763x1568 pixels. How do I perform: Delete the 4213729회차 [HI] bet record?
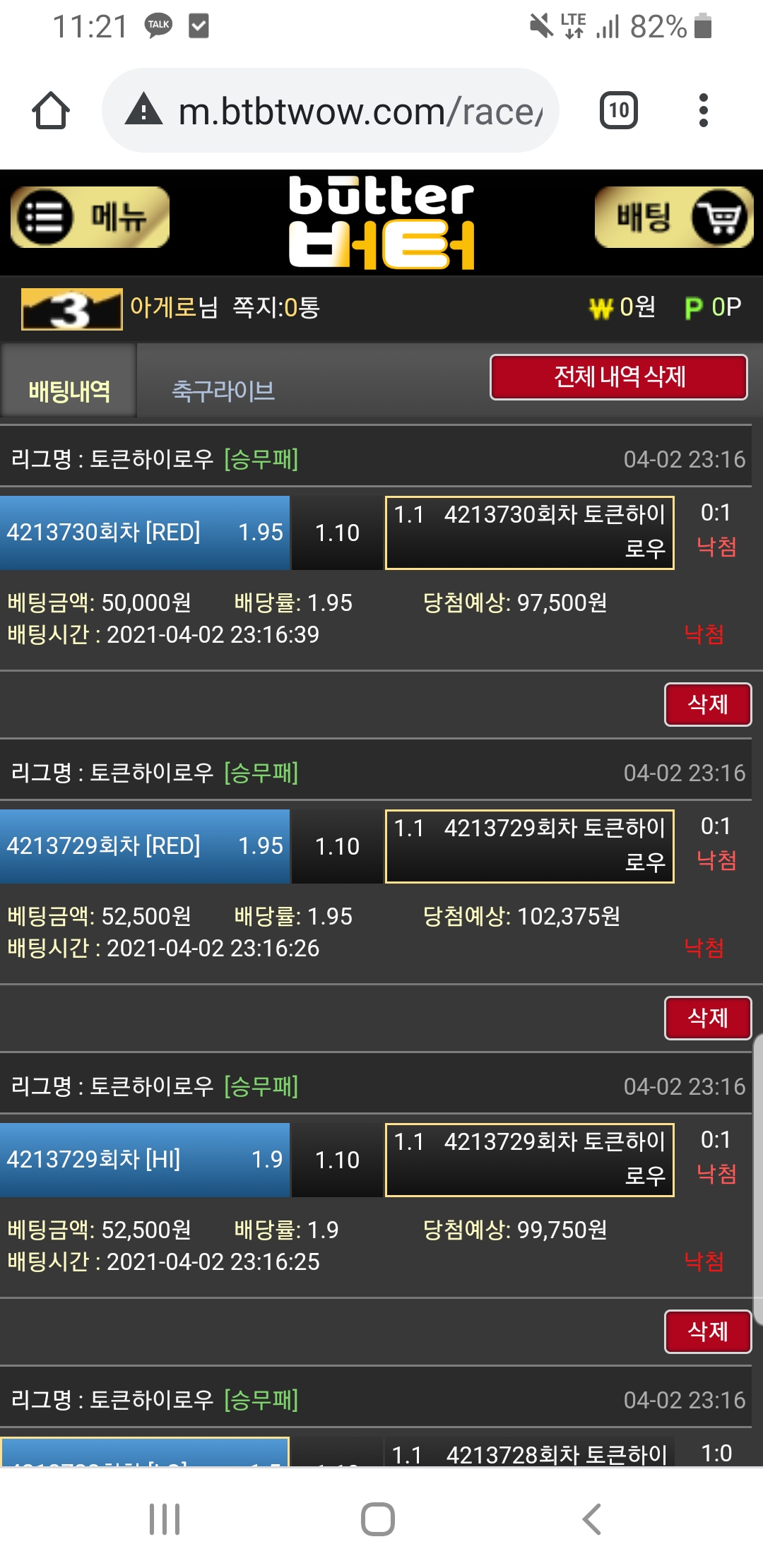707,1331
